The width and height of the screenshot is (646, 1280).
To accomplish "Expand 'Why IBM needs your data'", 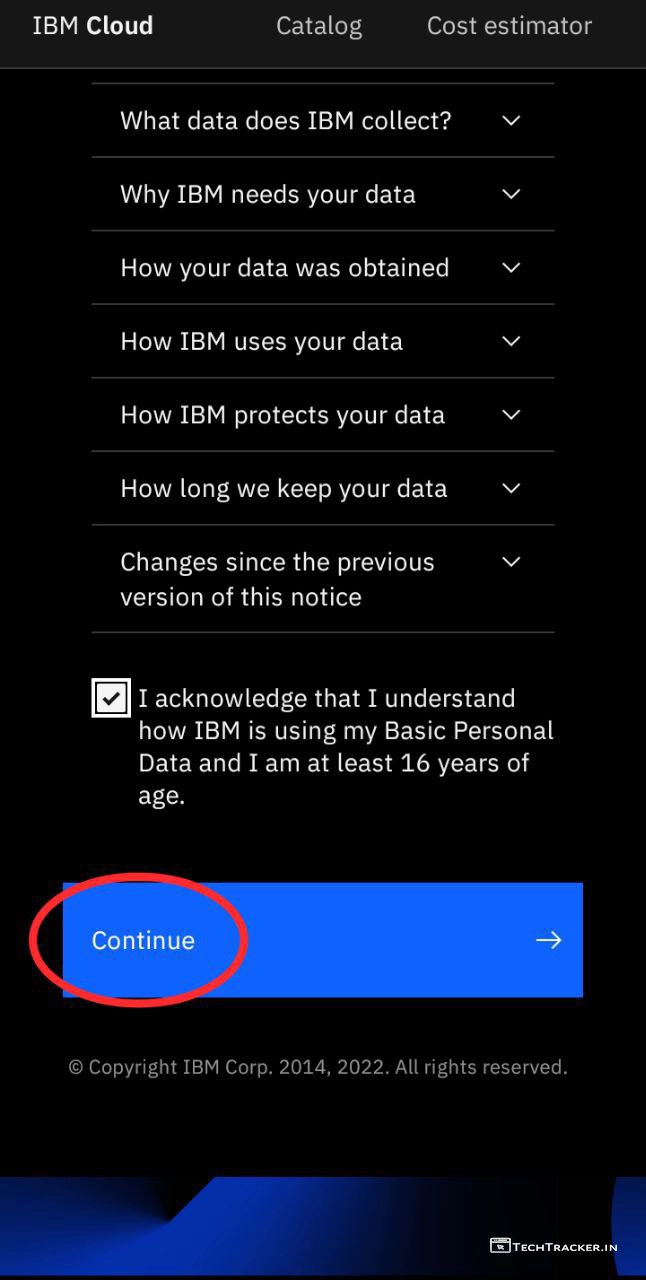I will click(322, 194).
